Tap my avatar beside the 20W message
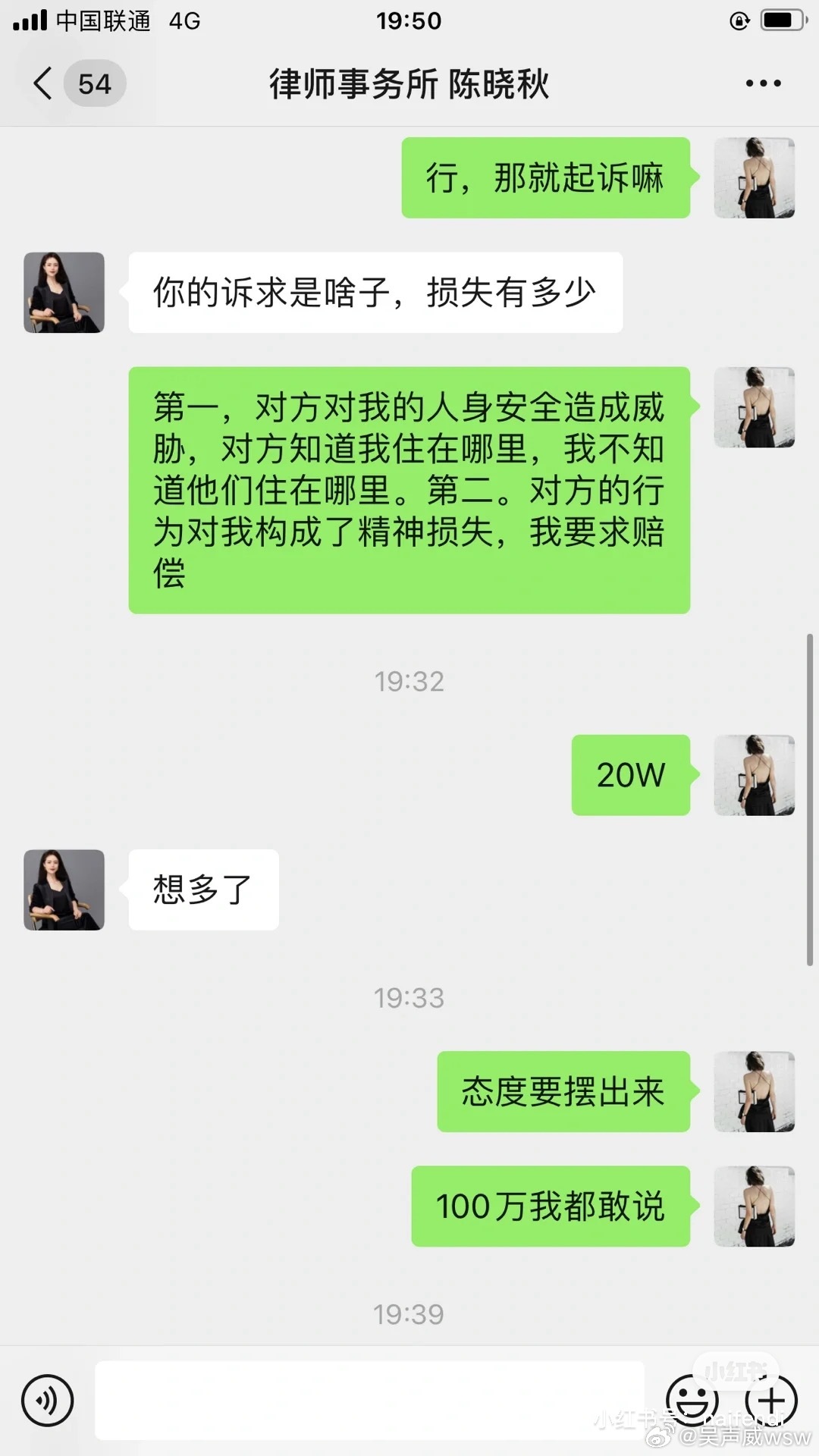 pos(754,775)
